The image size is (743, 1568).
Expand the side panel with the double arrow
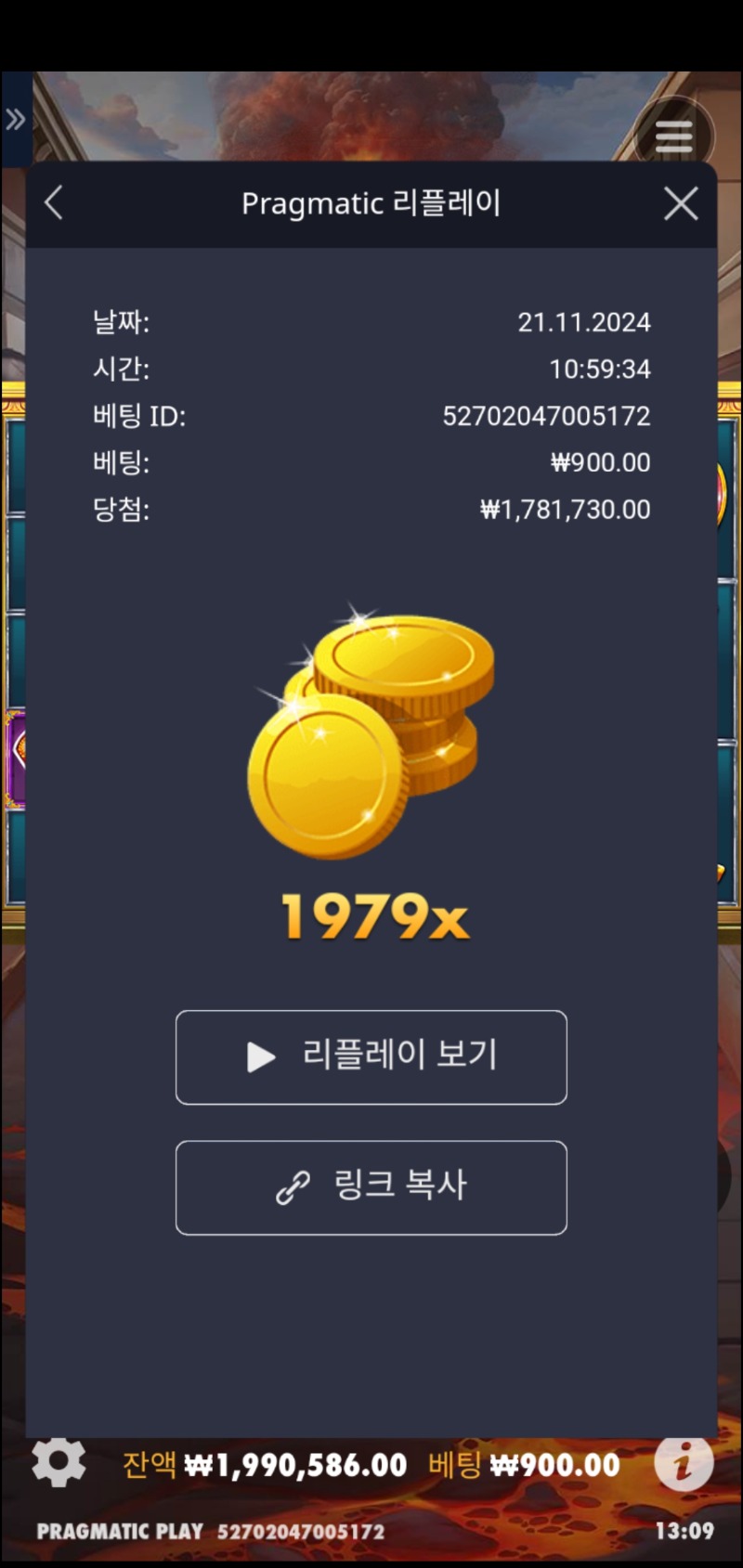16,119
